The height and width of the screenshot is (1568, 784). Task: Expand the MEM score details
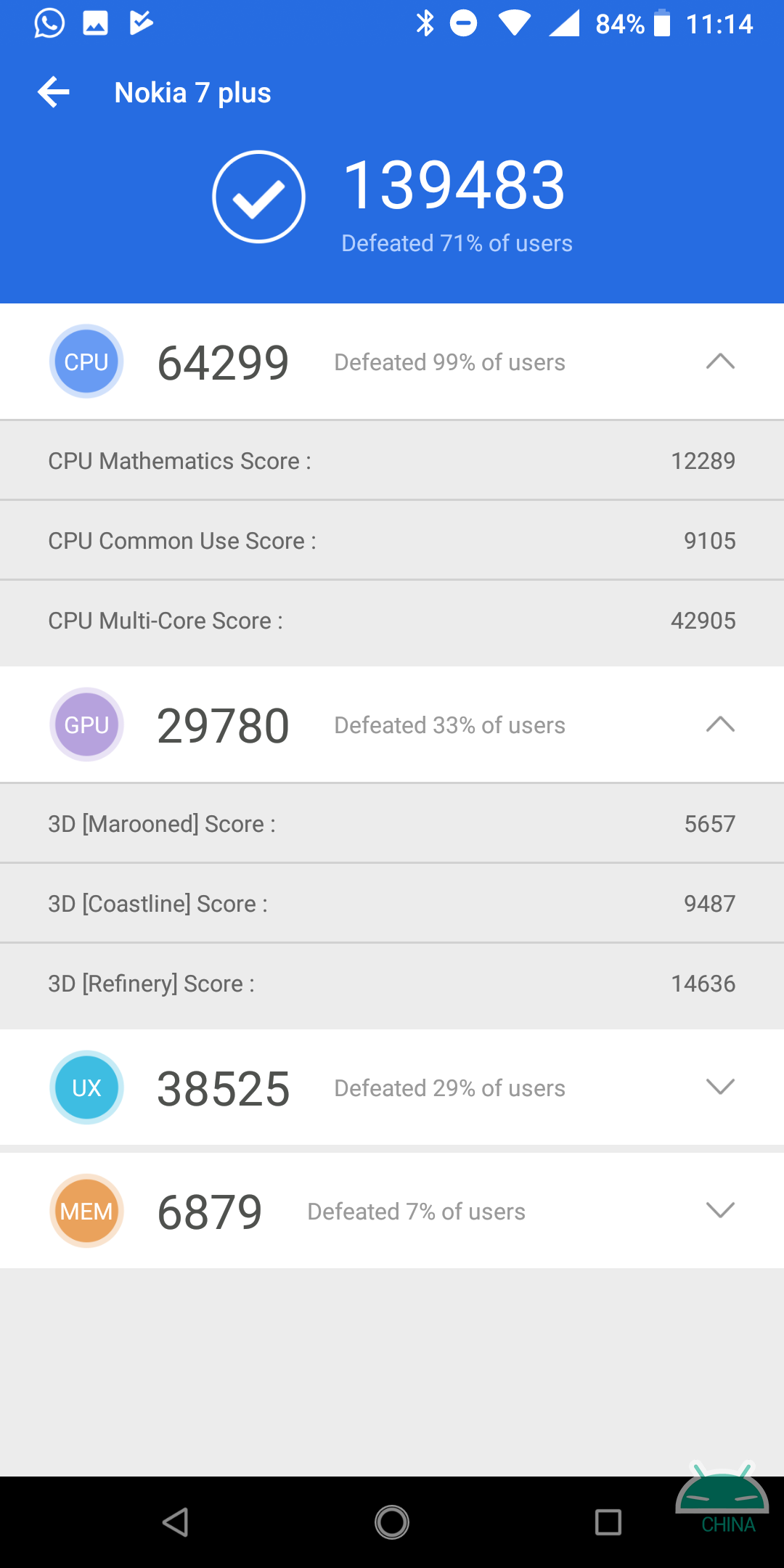click(x=720, y=1210)
